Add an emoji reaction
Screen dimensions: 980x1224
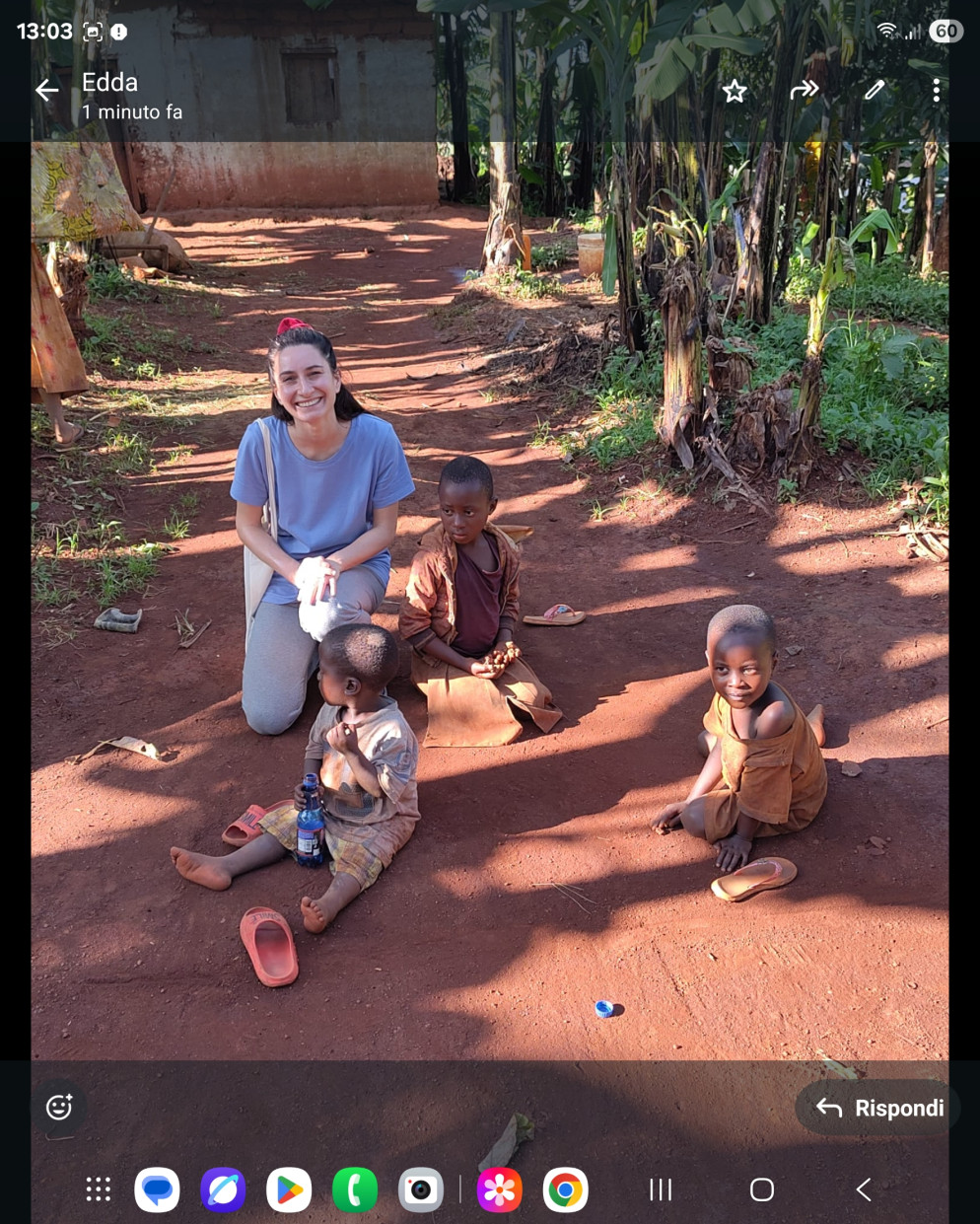click(x=59, y=1108)
